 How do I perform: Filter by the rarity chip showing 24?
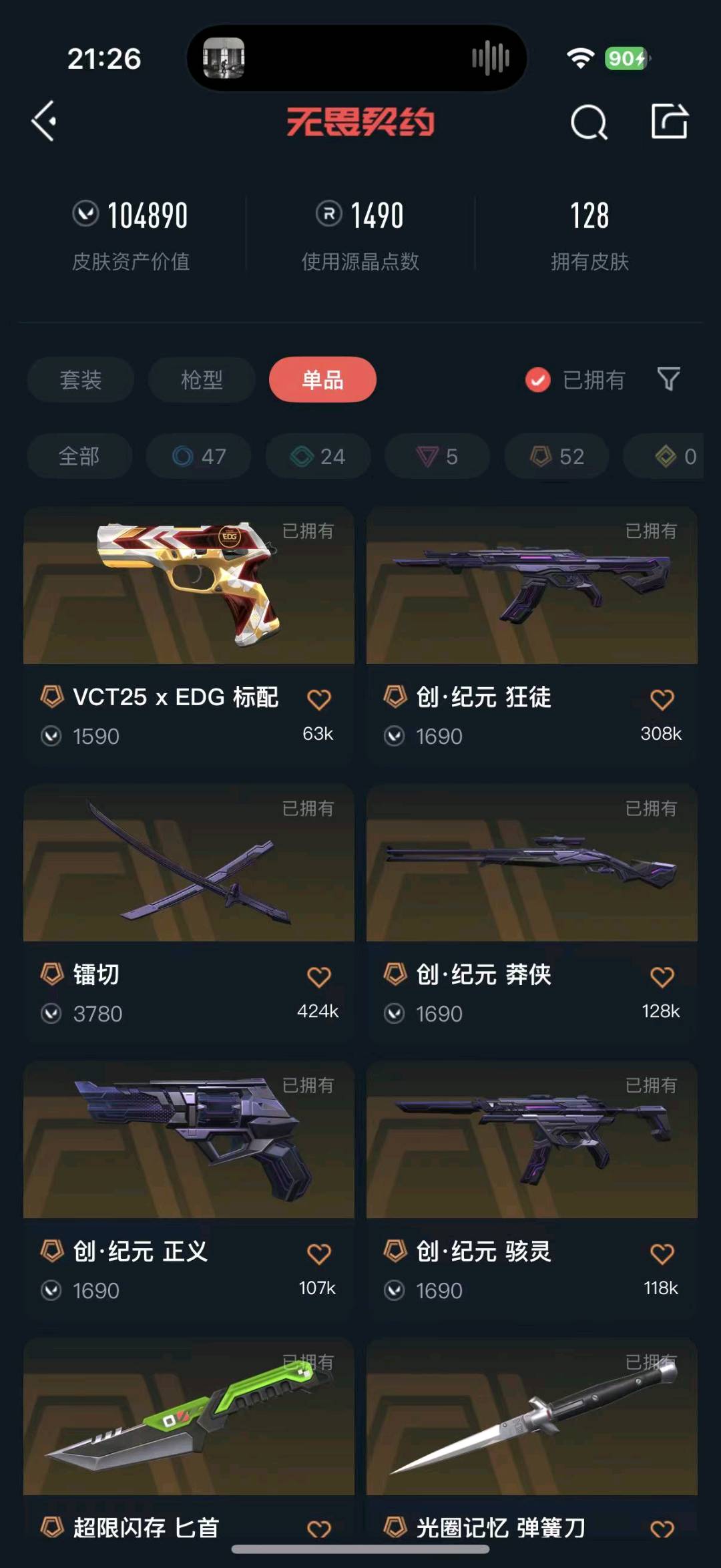pos(318,456)
